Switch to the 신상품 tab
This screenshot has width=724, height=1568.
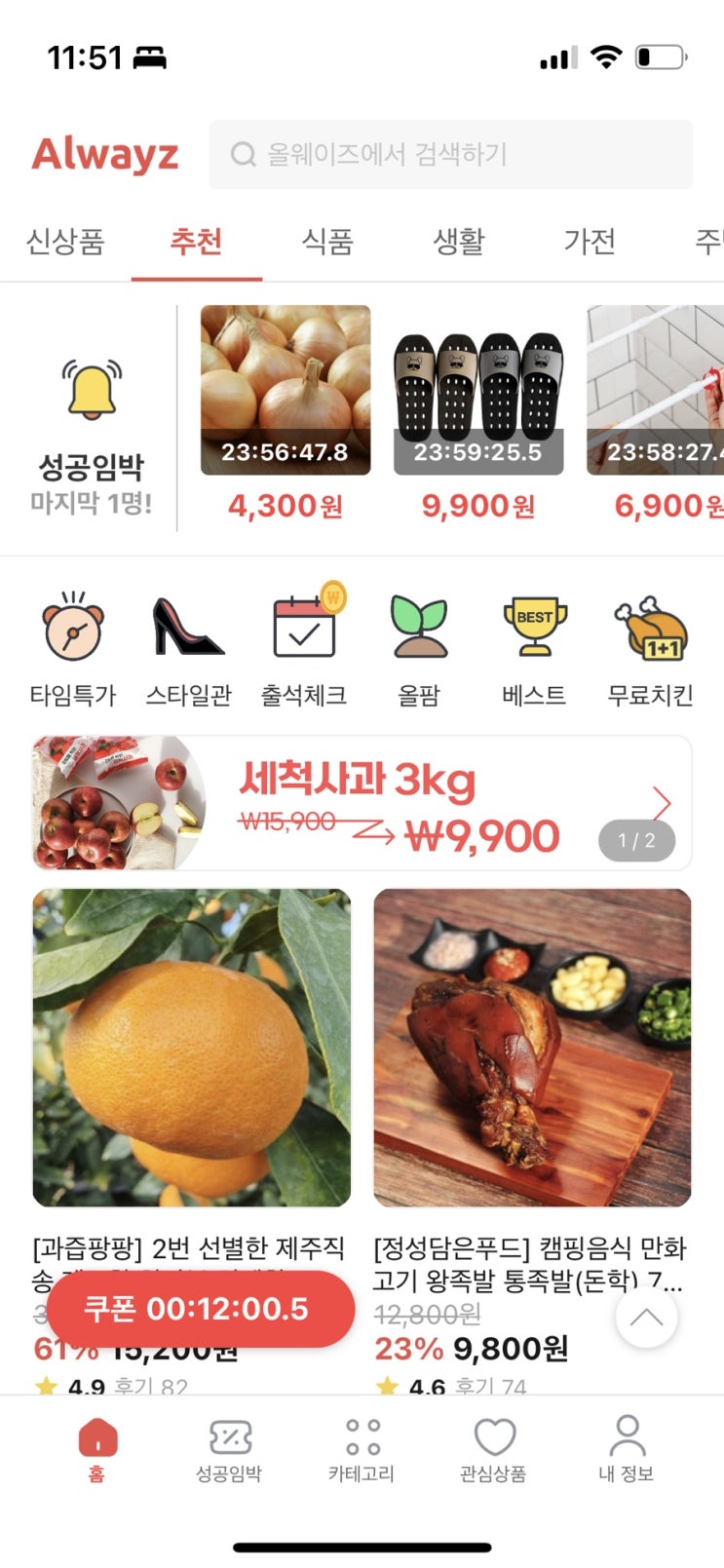pos(65,241)
